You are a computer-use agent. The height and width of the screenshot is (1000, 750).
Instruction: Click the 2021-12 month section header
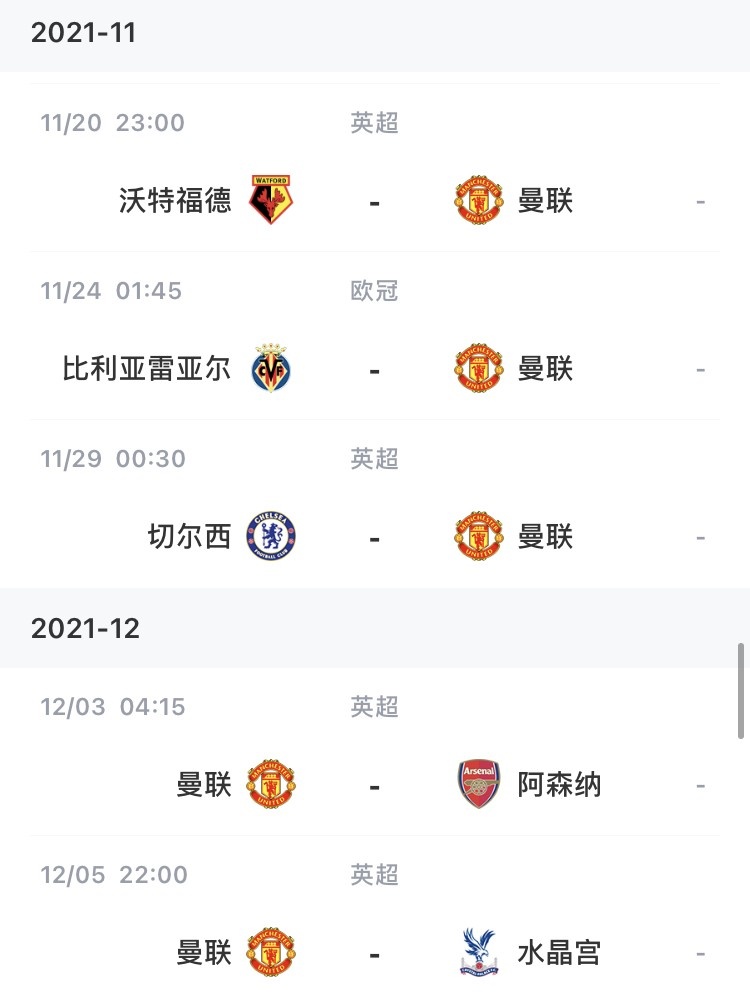[x=84, y=627]
